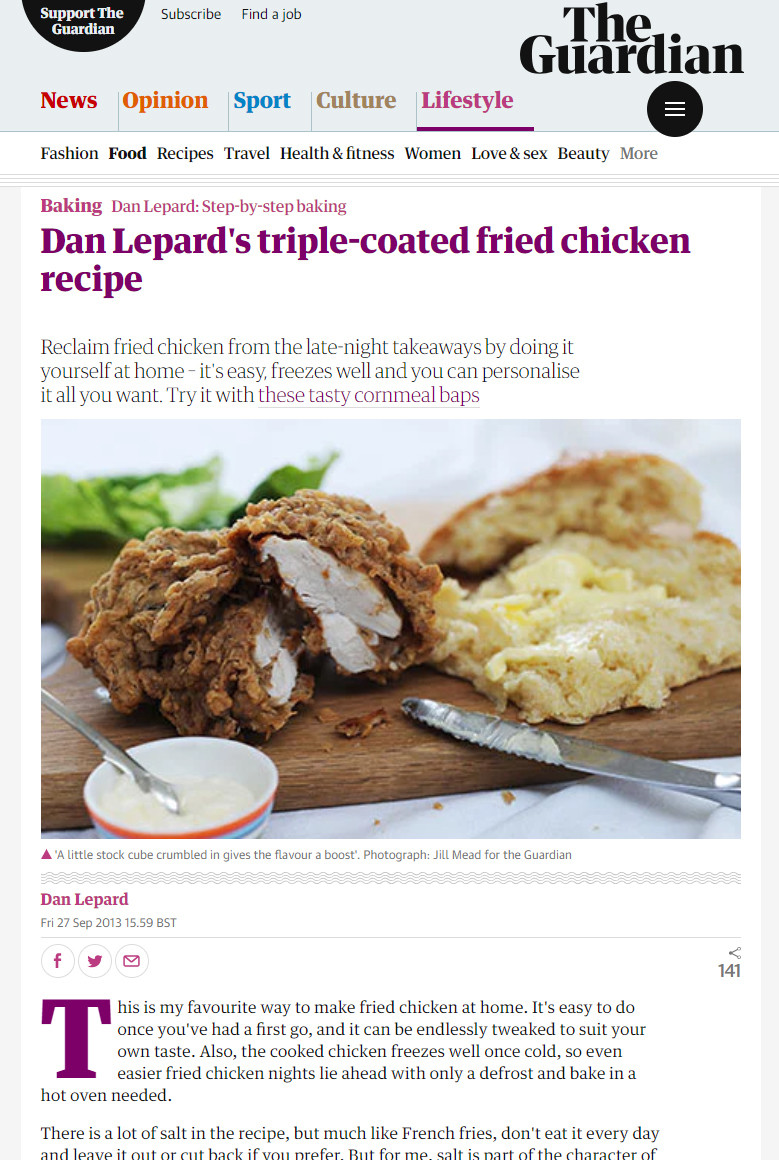Open Find a job link
Viewport: 779px width, 1160px height.
(x=271, y=14)
